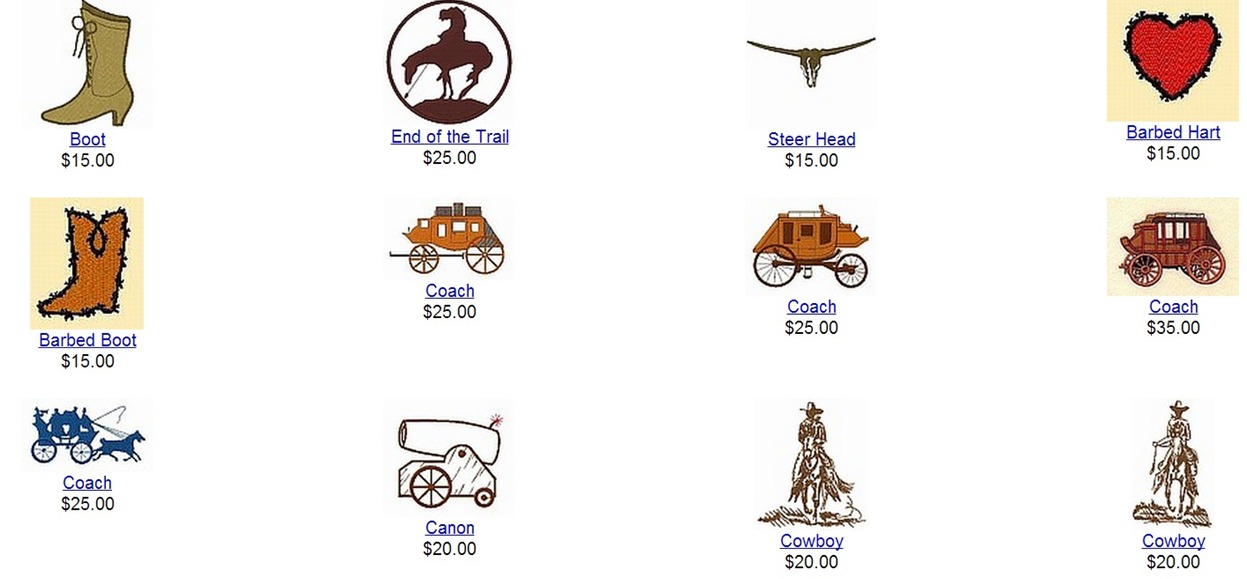Open the Coach link under the blue horse-drawn coach
The width and height of the screenshot is (1247, 579).
coord(87,483)
